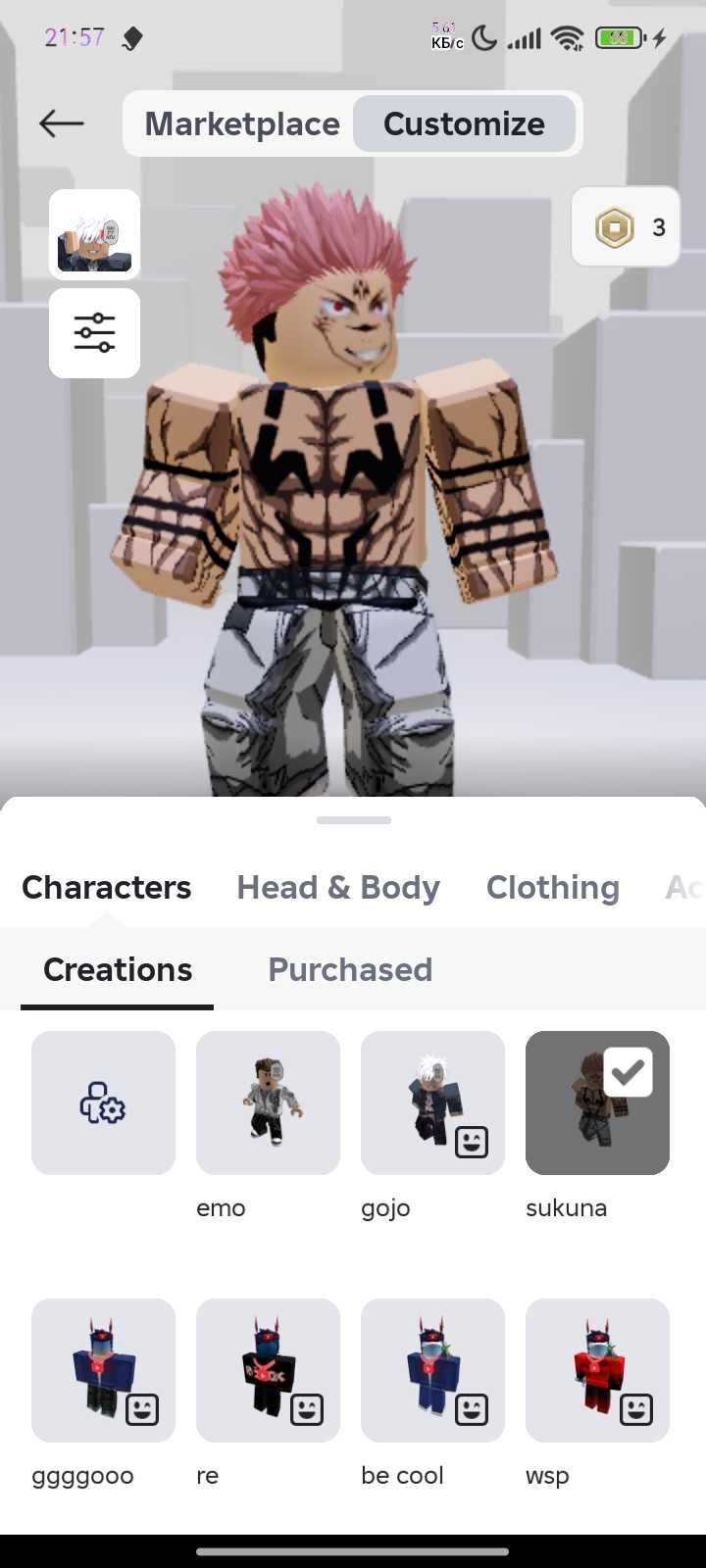Switch to the Marketplace tab
The width and height of the screenshot is (706, 1568).
pyautogui.click(x=242, y=124)
